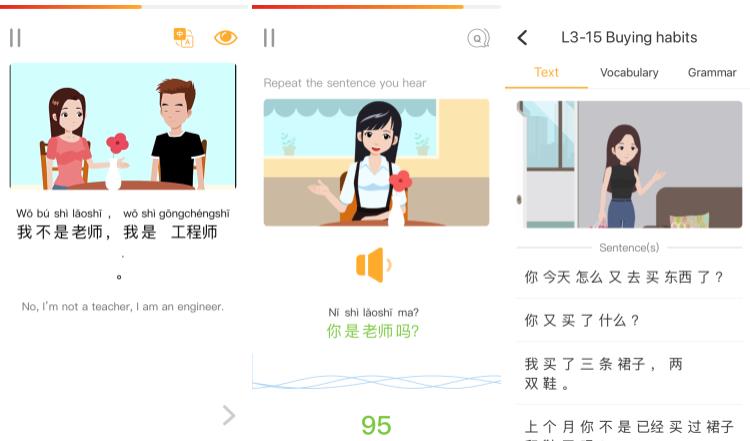Select the sentence 我买了三条裙子，两双鞋。
This screenshot has height=441, width=750.
coord(604,374)
